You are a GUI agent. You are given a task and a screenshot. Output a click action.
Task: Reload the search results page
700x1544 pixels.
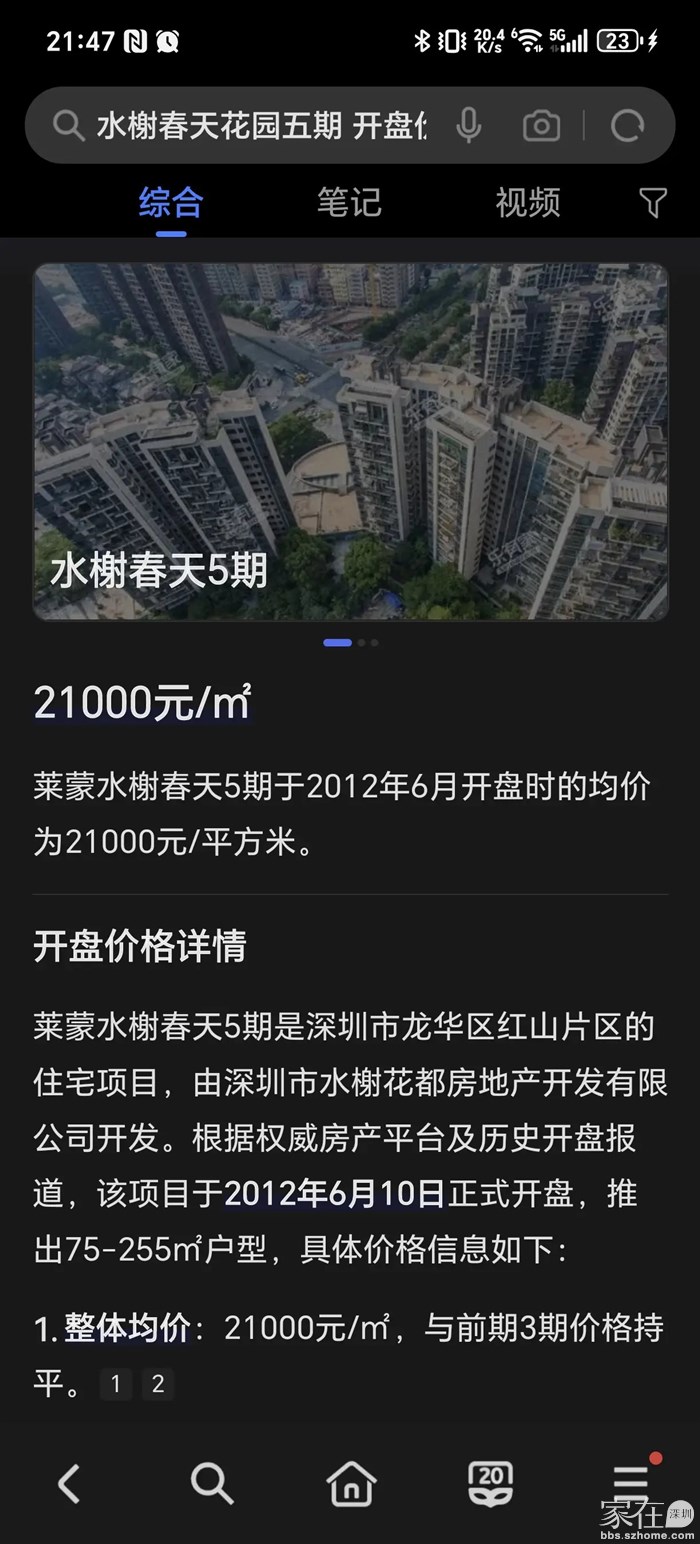[628, 126]
